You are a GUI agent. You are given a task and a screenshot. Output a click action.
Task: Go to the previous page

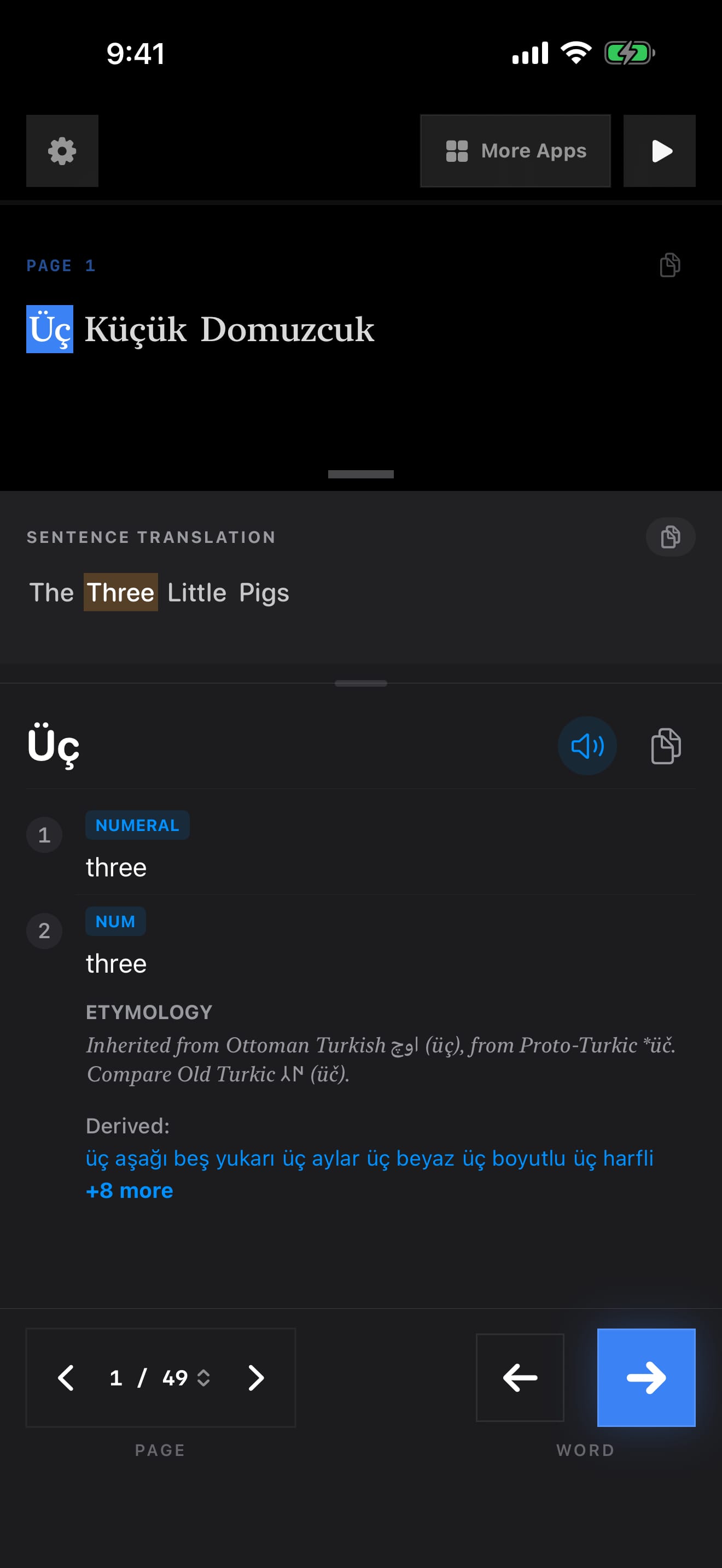[66, 1377]
